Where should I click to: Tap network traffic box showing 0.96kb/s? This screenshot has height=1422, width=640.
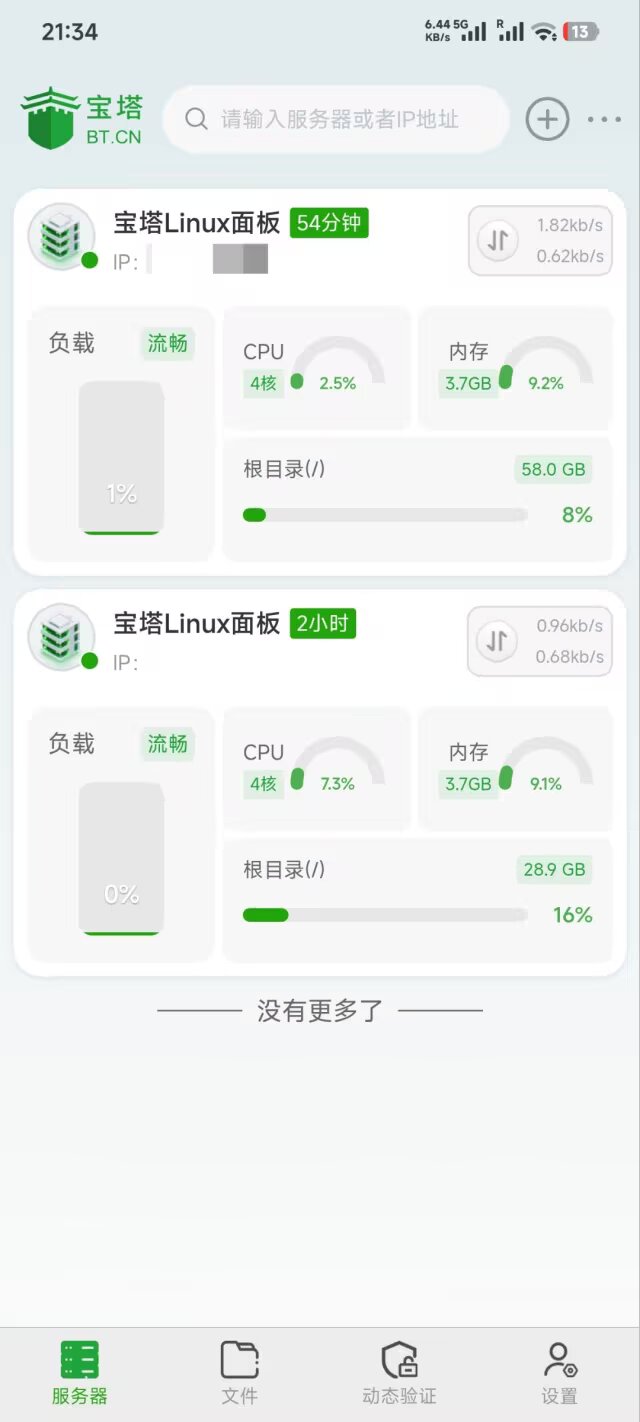540,641
